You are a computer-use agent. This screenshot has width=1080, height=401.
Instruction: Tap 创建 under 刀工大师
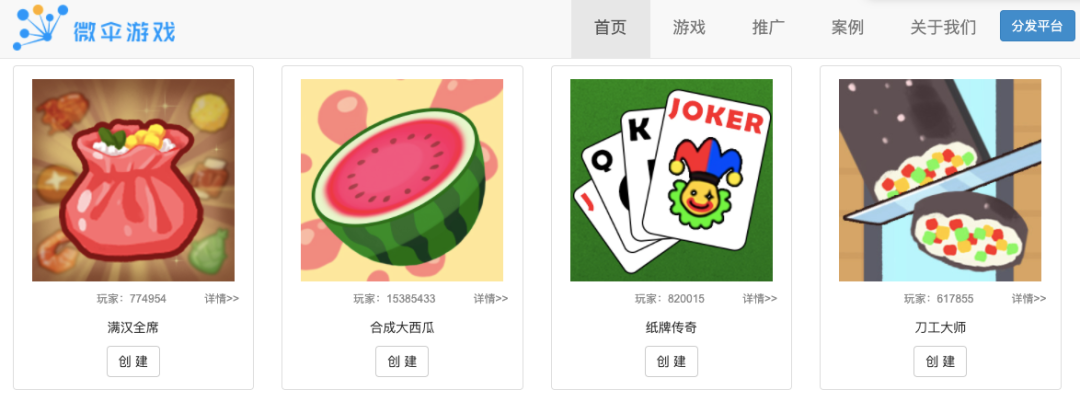[x=940, y=361]
